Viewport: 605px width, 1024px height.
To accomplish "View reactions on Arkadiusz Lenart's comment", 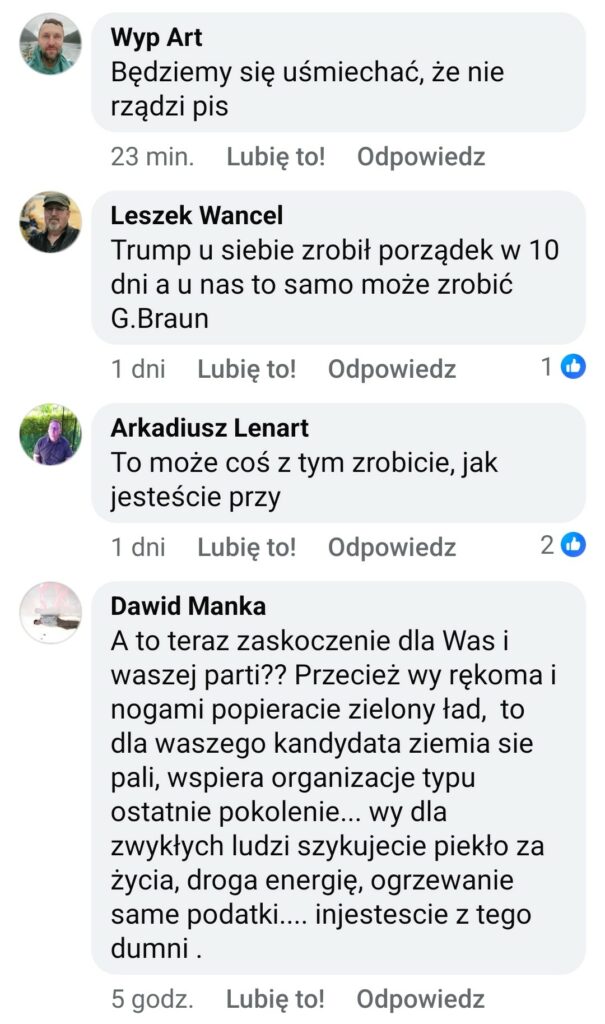I will coord(563,545).
